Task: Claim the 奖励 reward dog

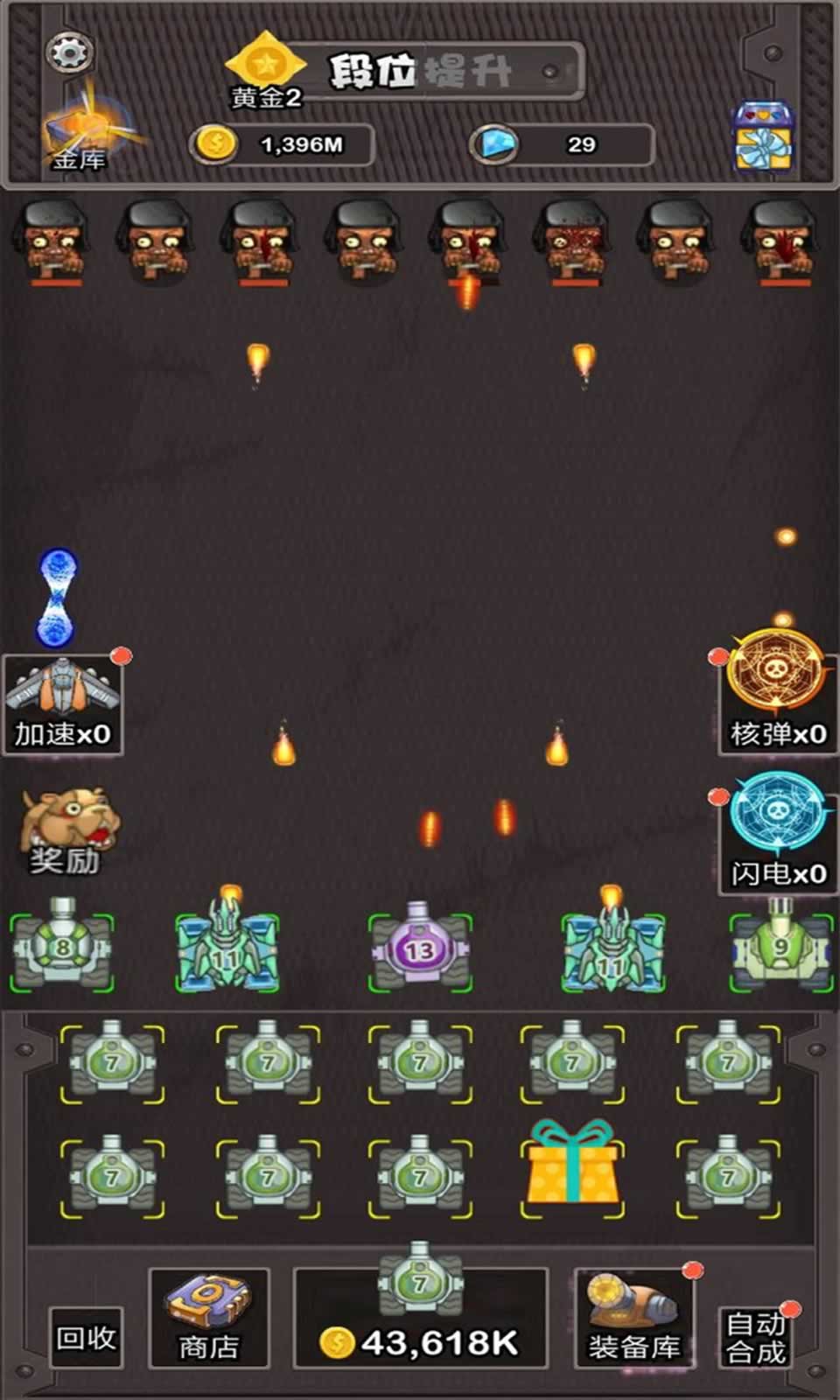Action: (x=66, y=831)
